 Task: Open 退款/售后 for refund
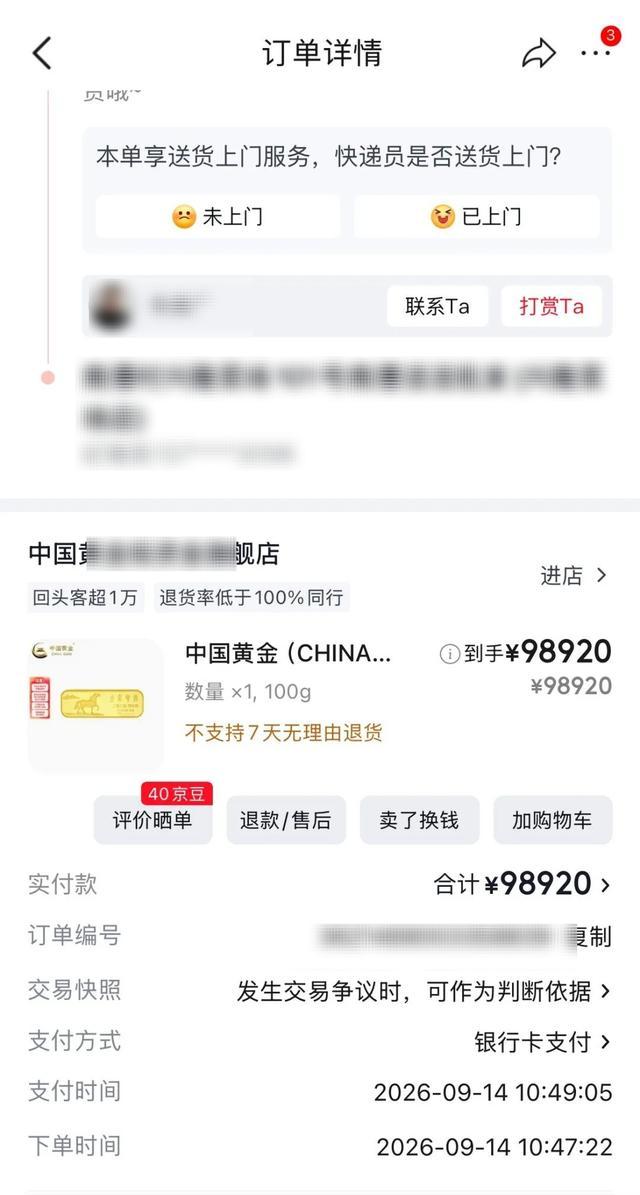point(286,820)
